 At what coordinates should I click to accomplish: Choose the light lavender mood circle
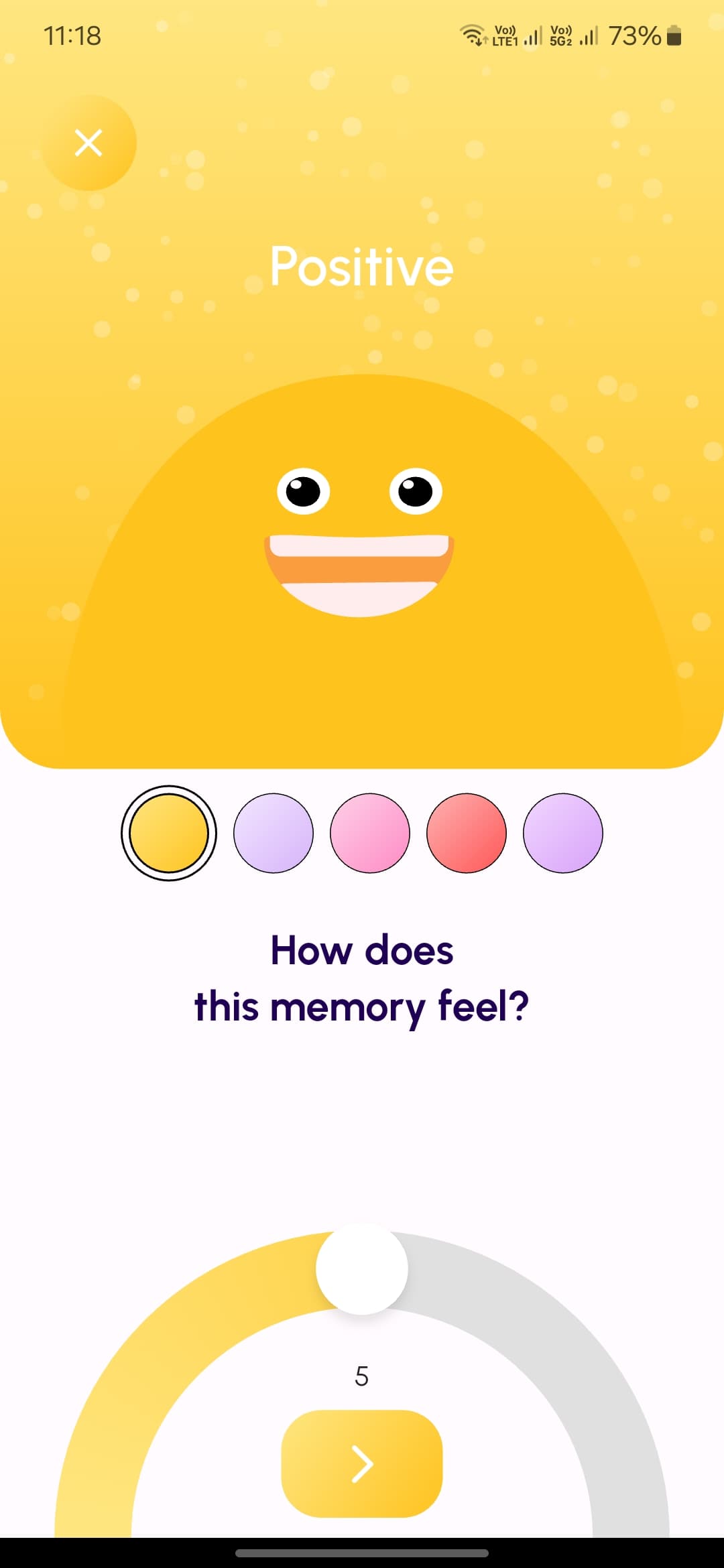click(274, 833)
